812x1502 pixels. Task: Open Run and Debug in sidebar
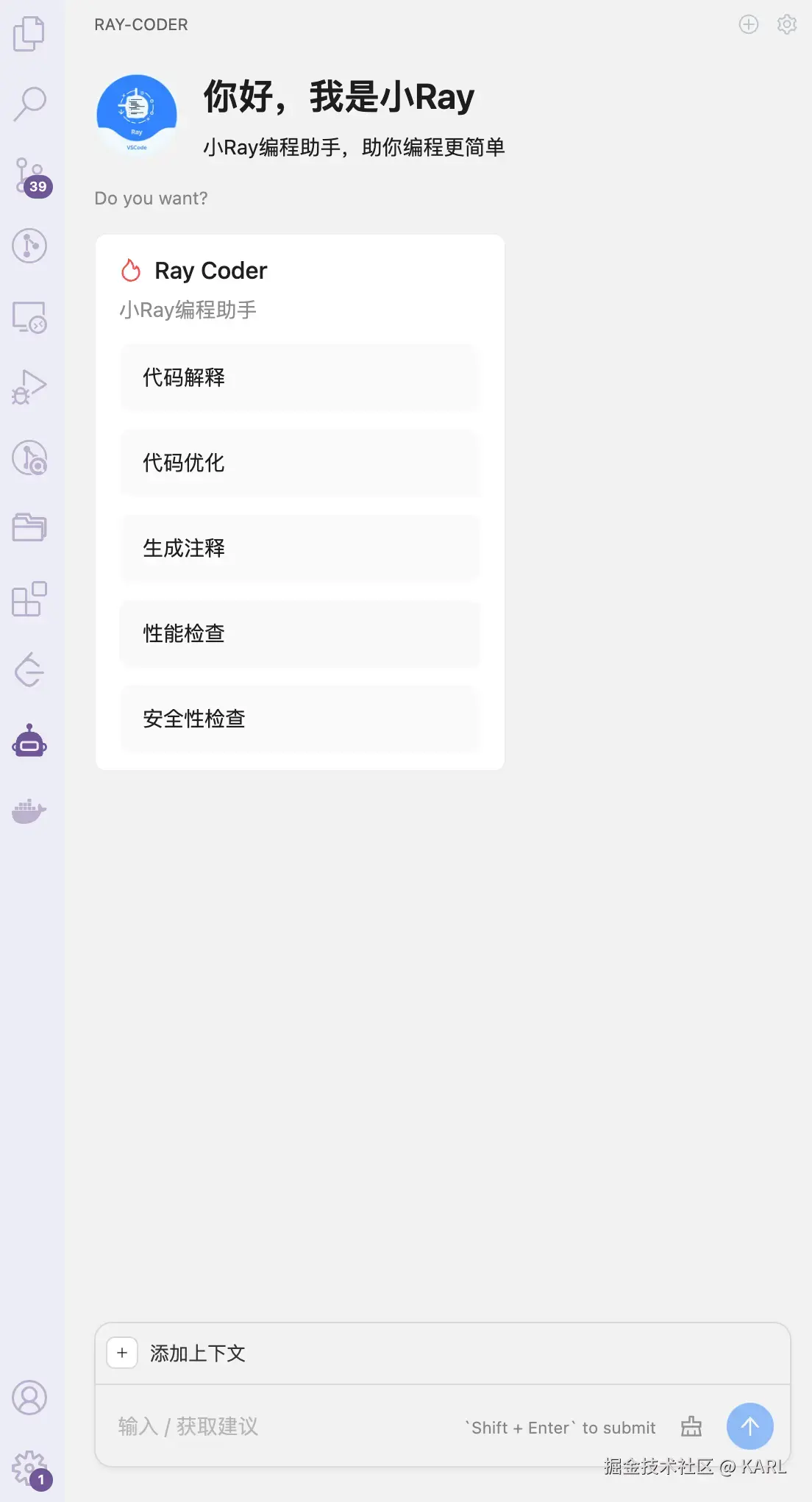pyautogui.click(x=29, y=386)
